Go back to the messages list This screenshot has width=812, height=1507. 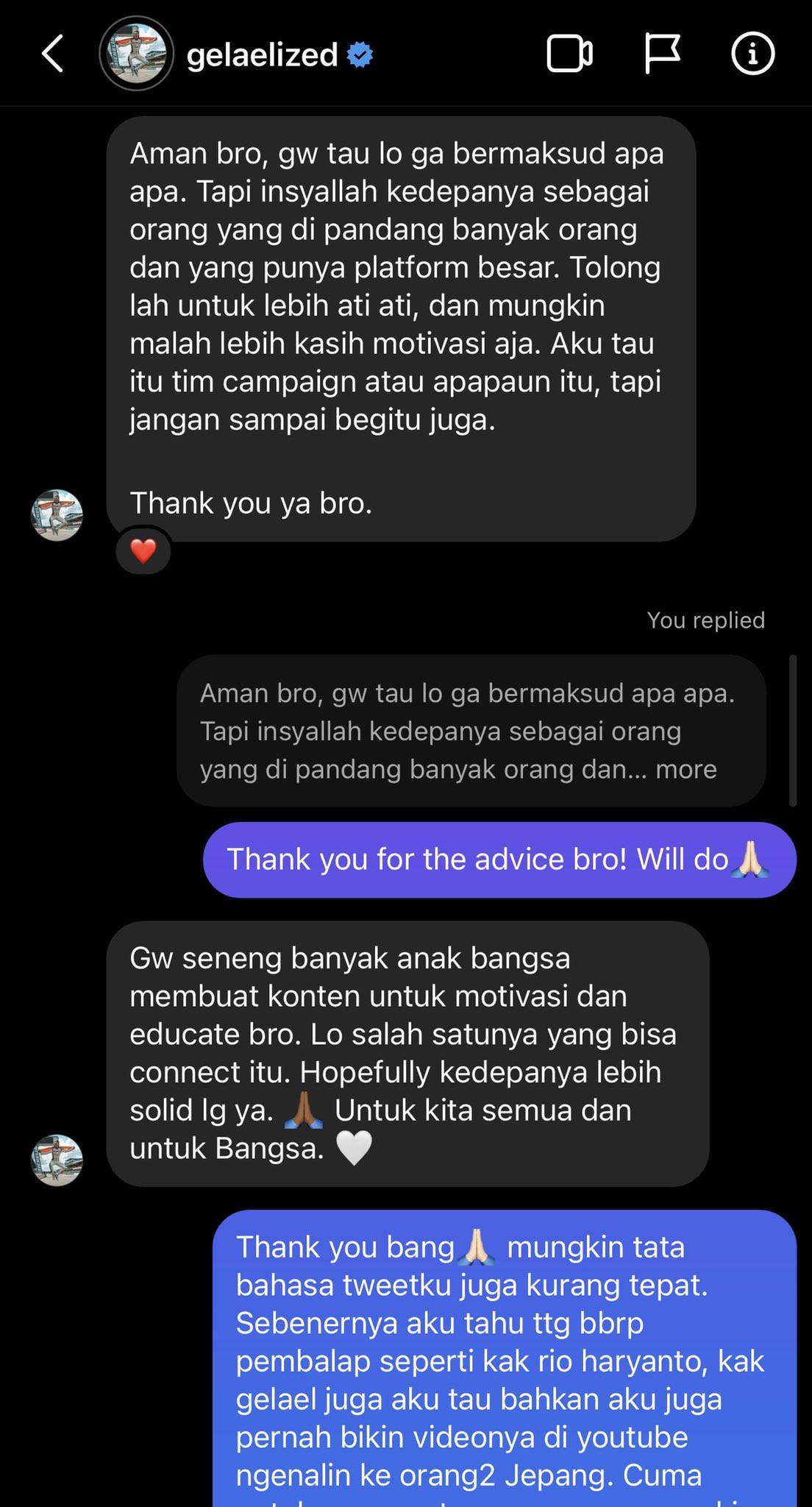point(53,54)
